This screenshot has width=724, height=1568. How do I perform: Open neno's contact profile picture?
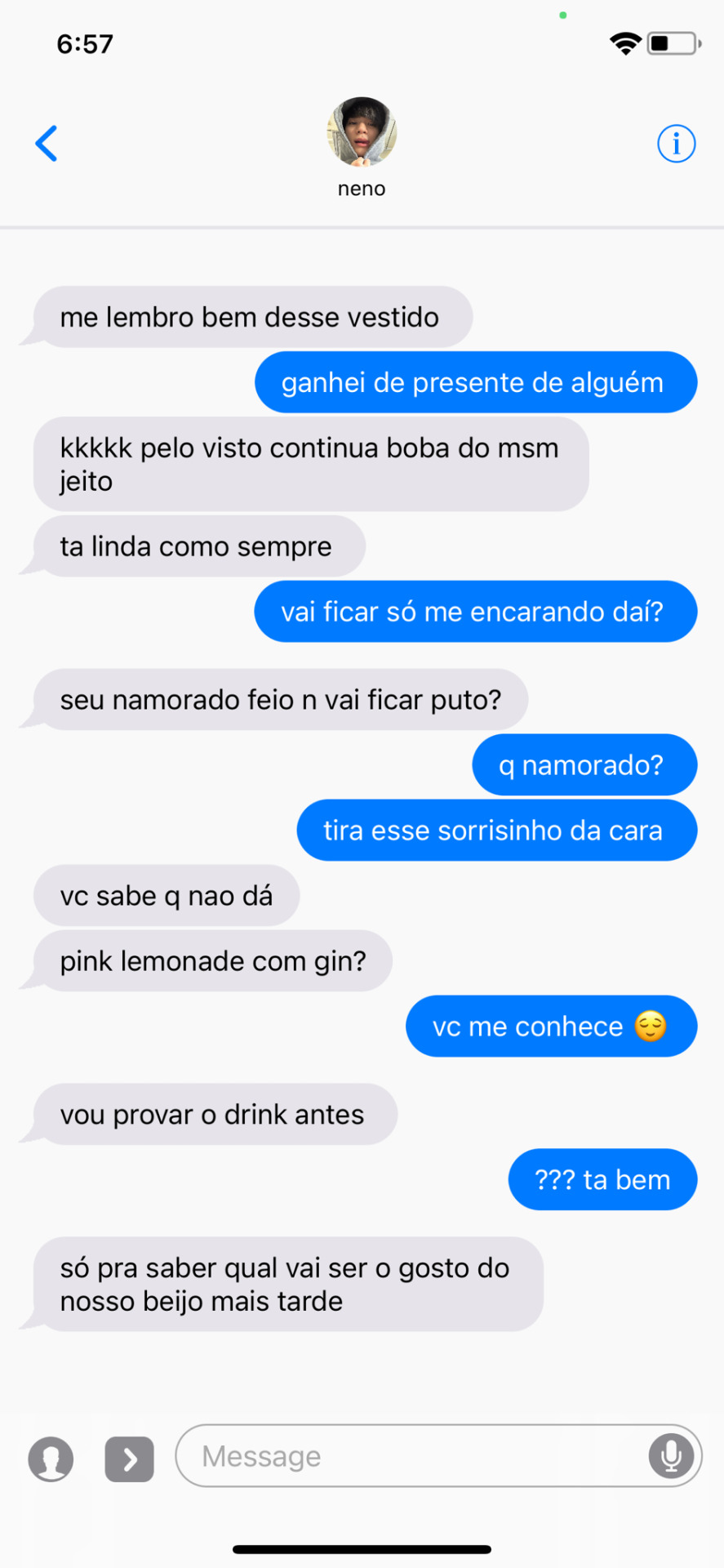point(362,131)
